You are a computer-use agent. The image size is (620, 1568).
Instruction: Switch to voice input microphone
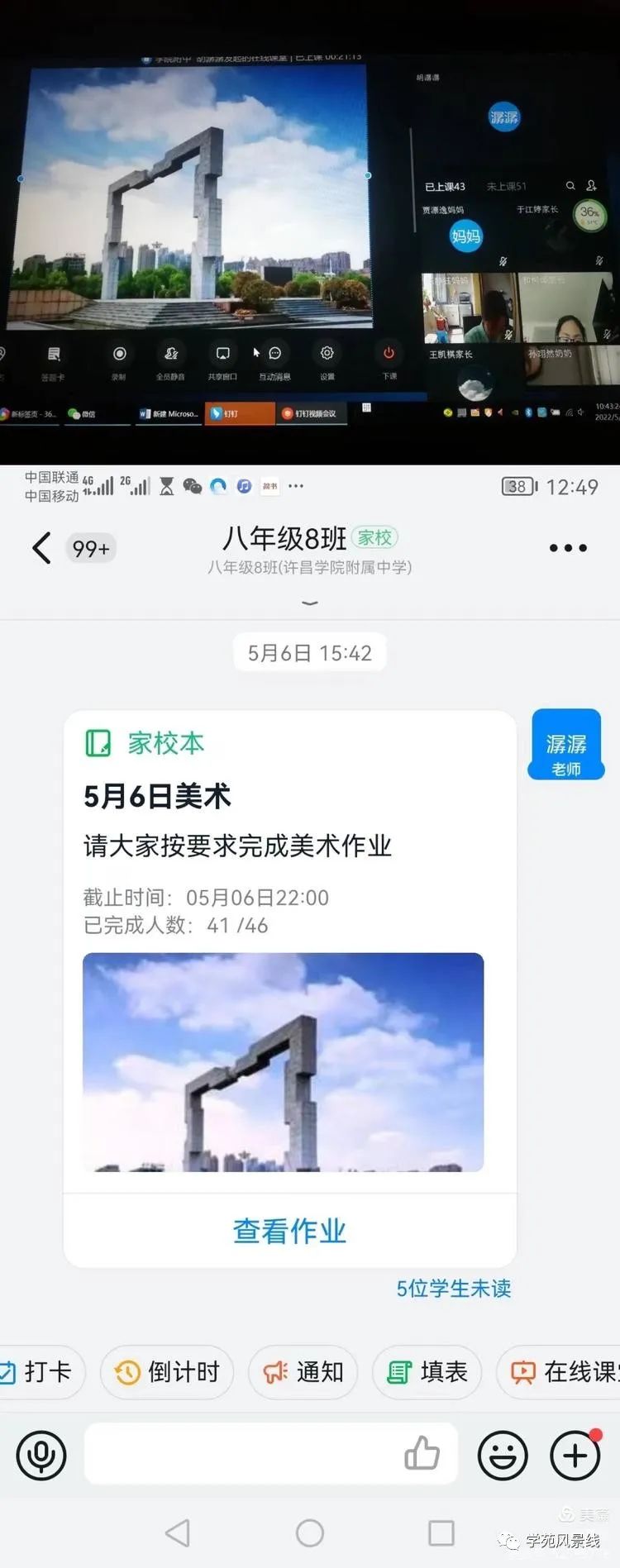(x=41, y=1455)
